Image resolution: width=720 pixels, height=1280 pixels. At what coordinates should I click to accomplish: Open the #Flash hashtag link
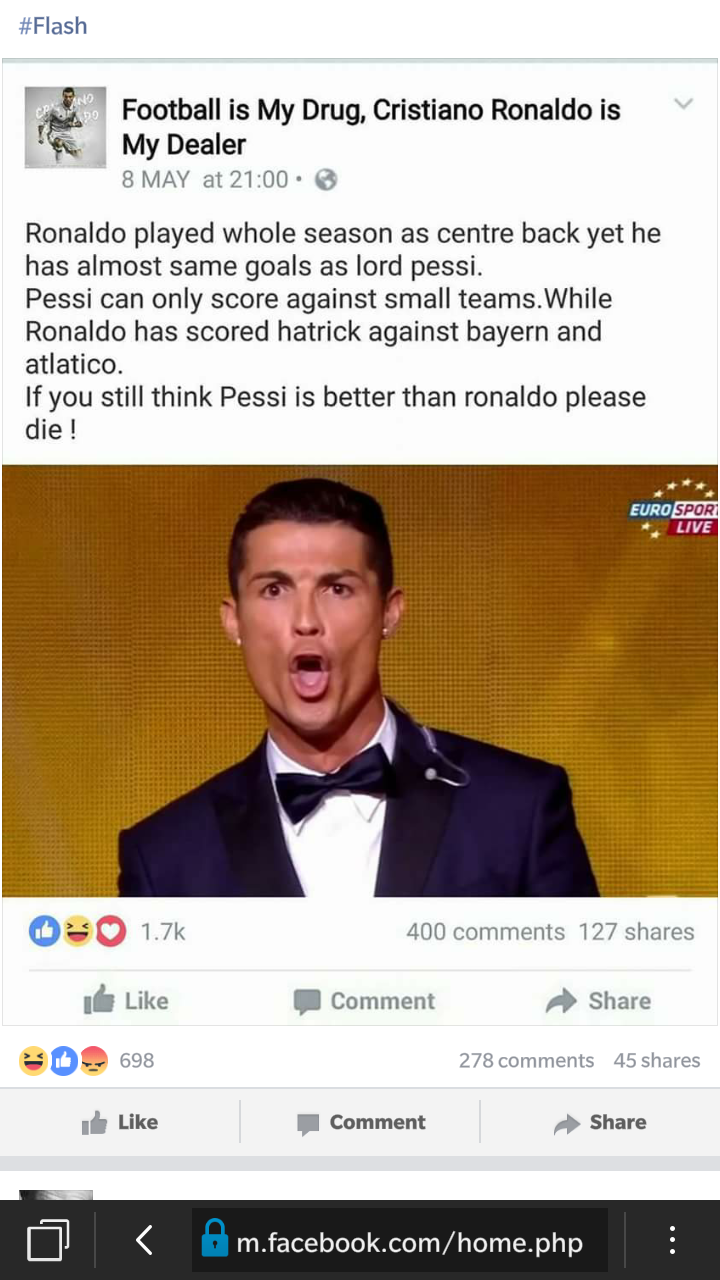[x=53, y=26]
